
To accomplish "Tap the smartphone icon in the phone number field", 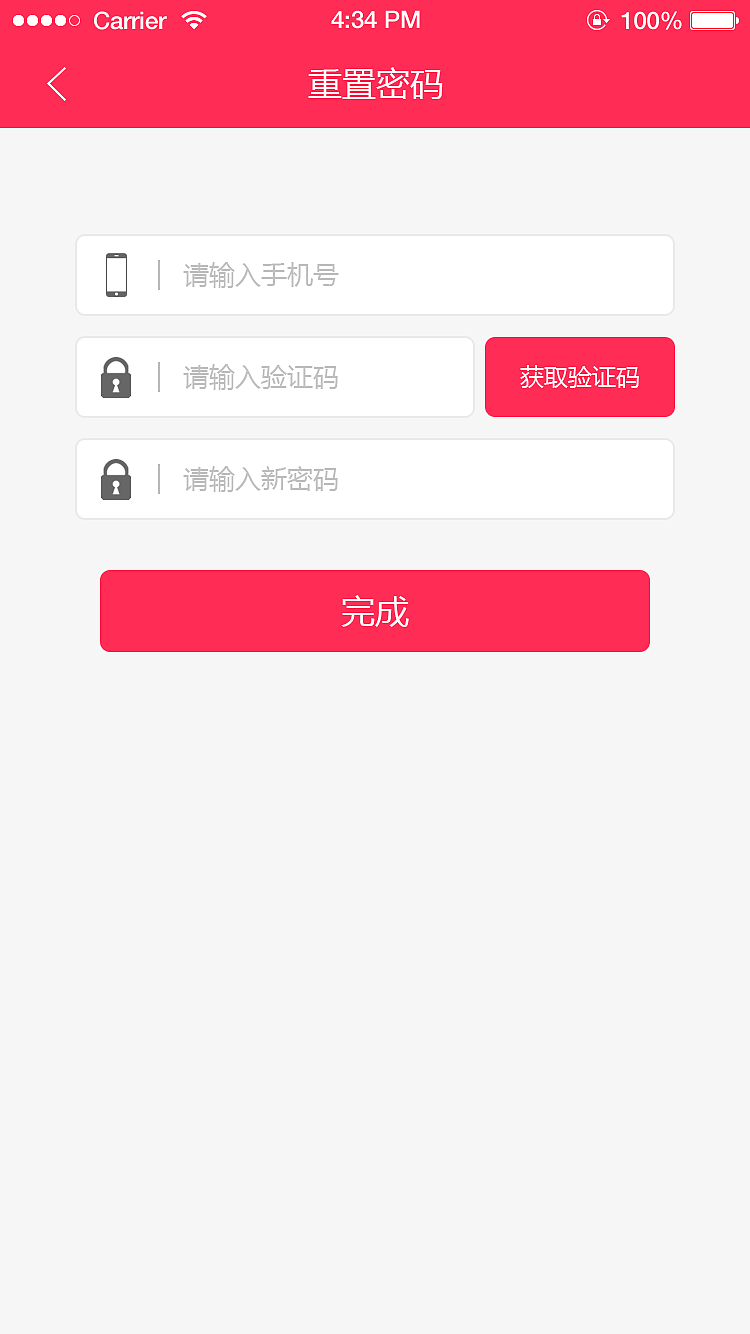I will 117,274.
